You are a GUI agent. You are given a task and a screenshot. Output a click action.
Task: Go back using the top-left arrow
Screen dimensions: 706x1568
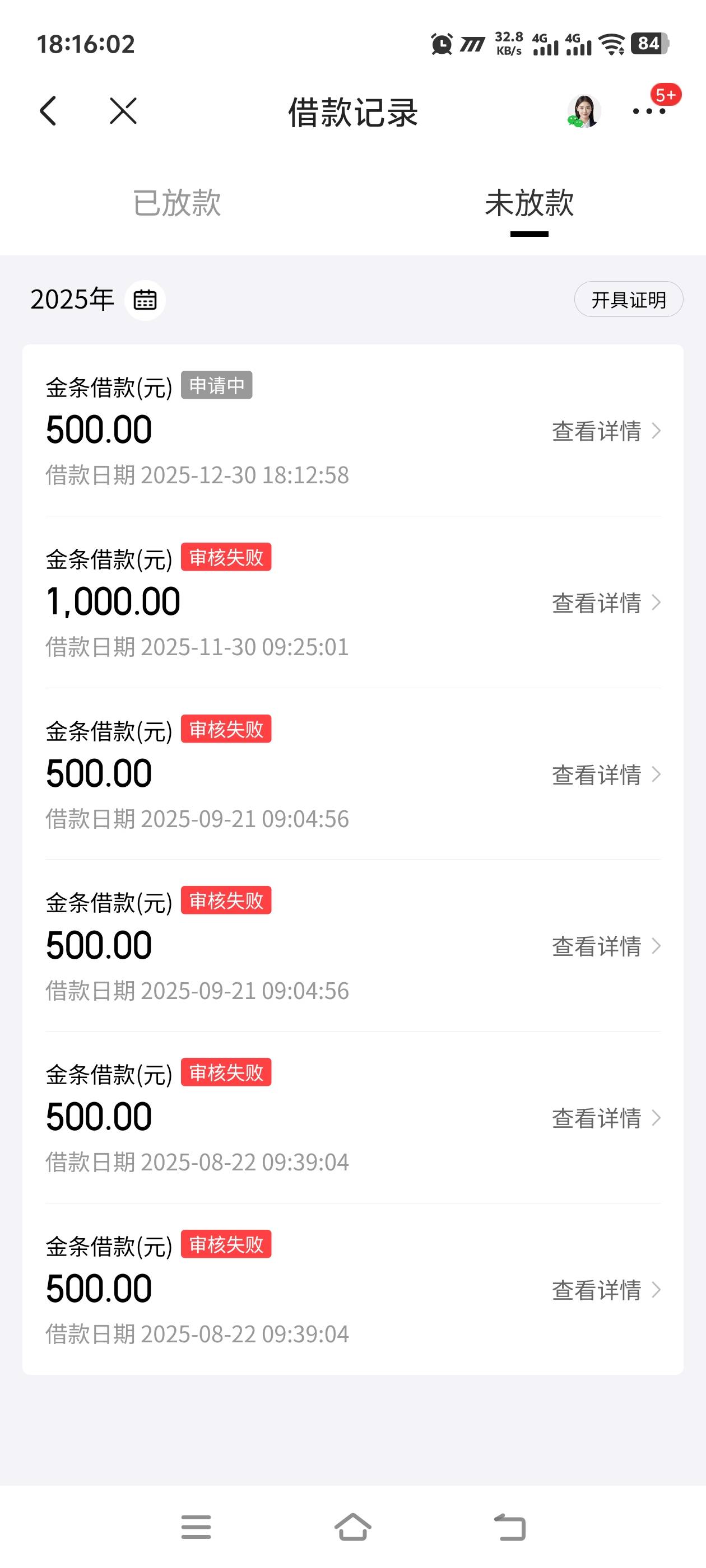pyautogui.click(x=48, y=111)
